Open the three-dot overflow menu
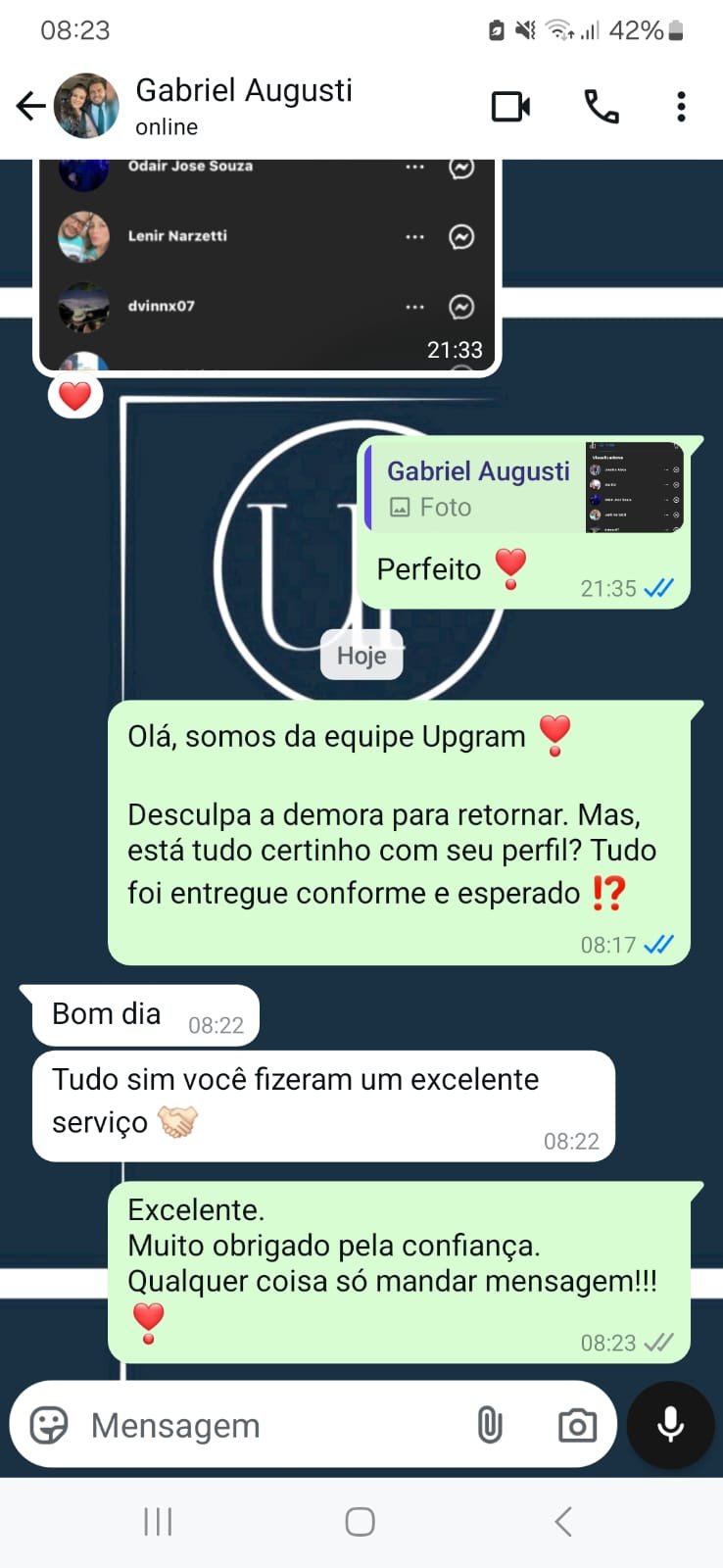The image size is (723, 1568). point(681,106)
